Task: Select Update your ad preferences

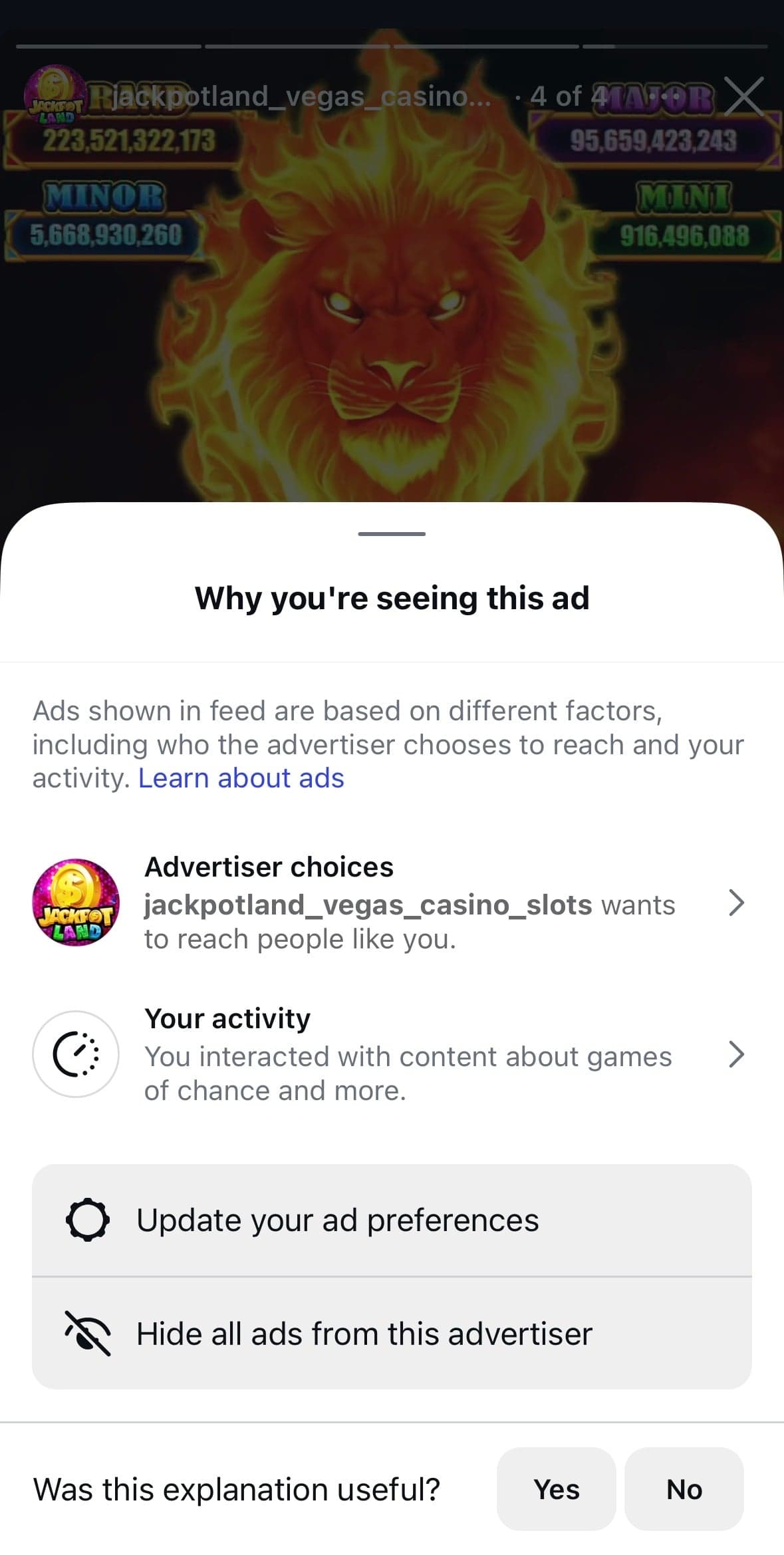Action: 392,1220
